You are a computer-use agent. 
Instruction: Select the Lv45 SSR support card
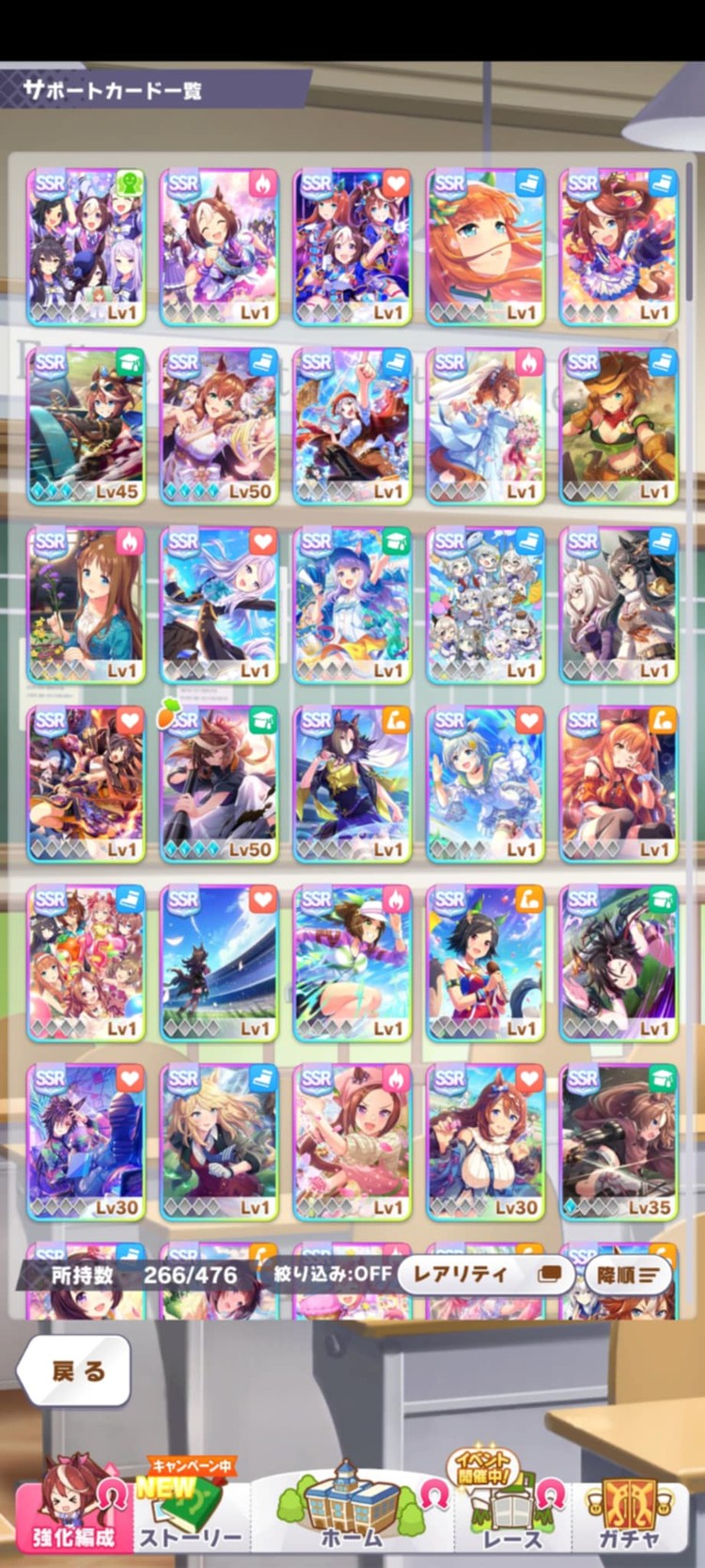86,426
